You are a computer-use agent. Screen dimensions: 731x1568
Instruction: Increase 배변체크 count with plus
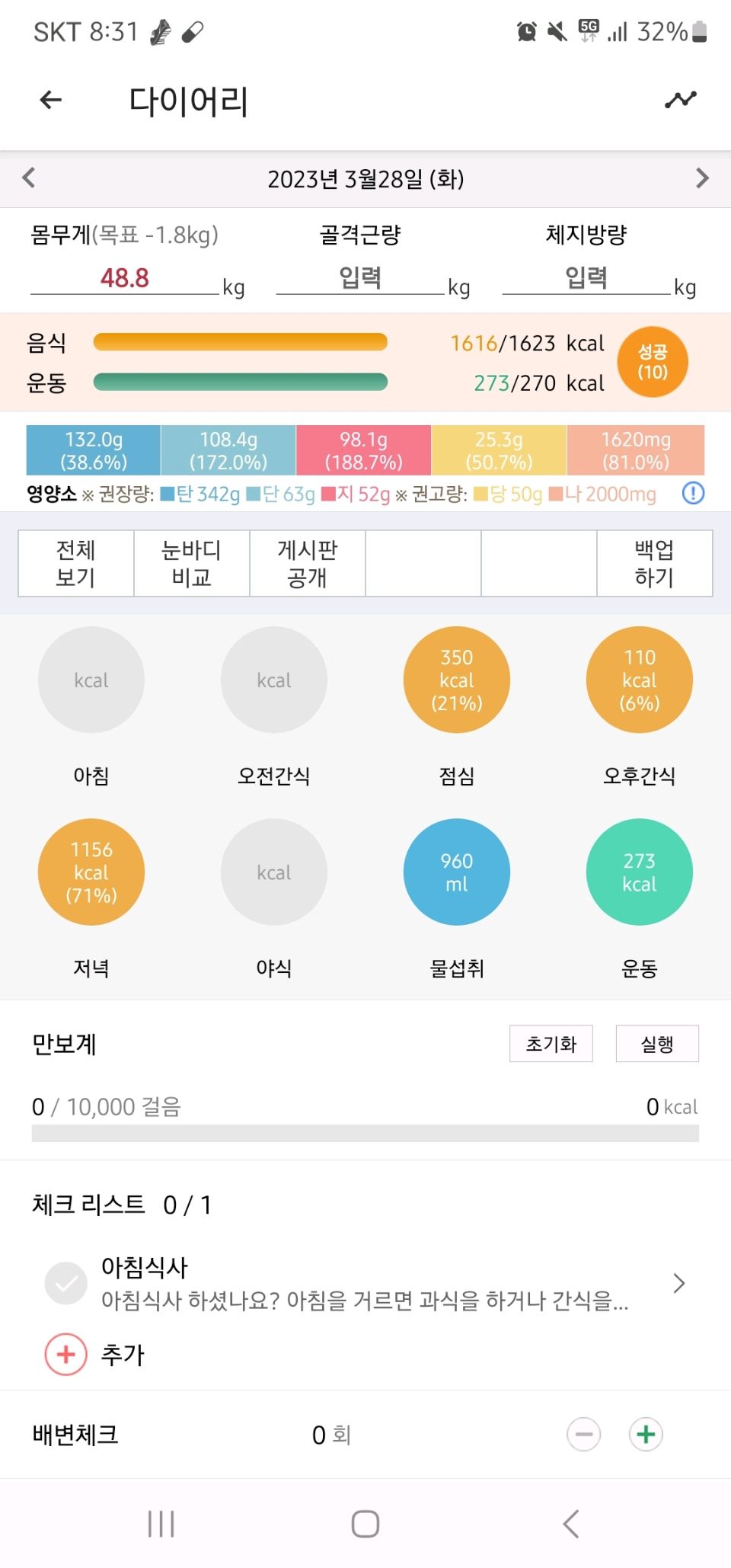pyautogui.click(x=646, y=1435)
